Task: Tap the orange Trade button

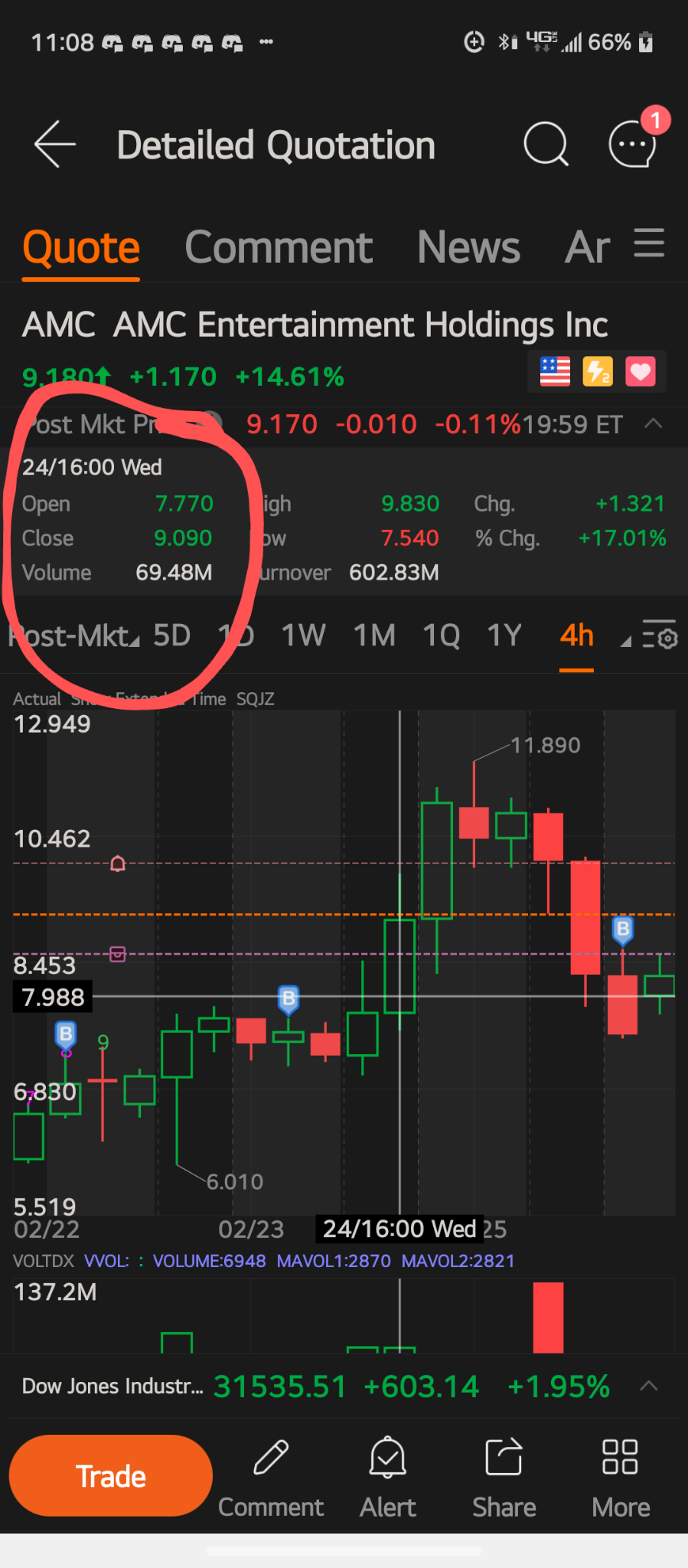Action: (x=111, y=1475)
